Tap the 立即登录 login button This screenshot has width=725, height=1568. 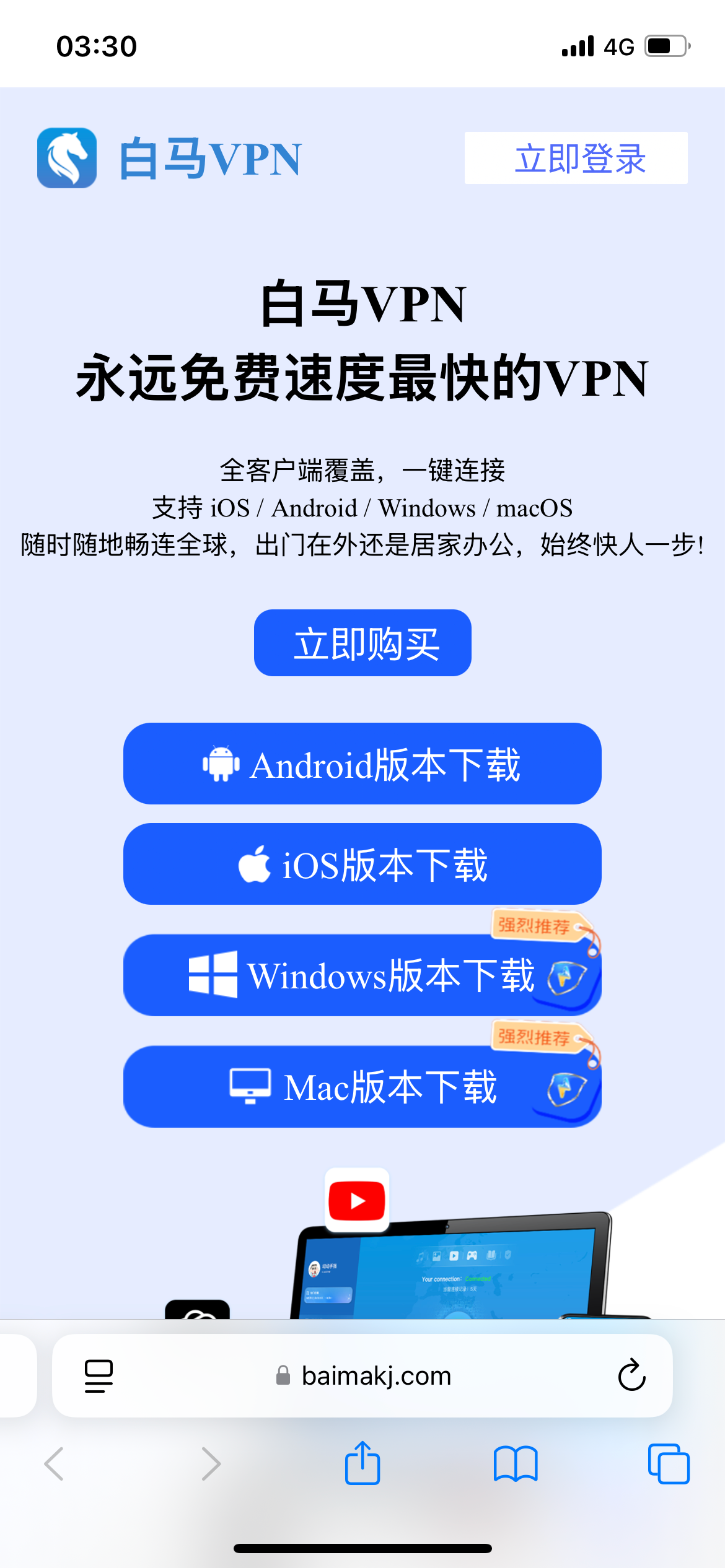click(x=576, y=158)
